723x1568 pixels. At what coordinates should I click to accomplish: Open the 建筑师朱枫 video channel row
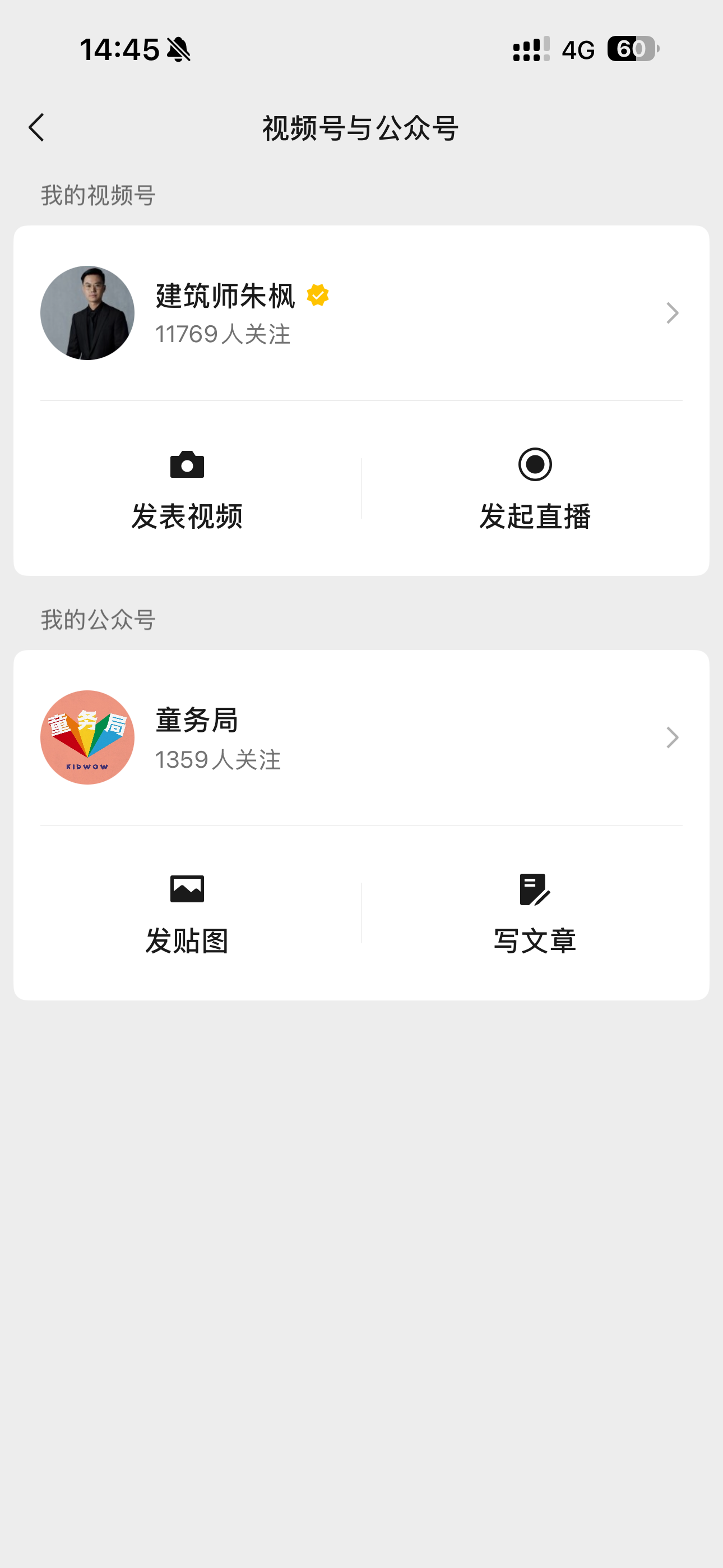[360, 313]
